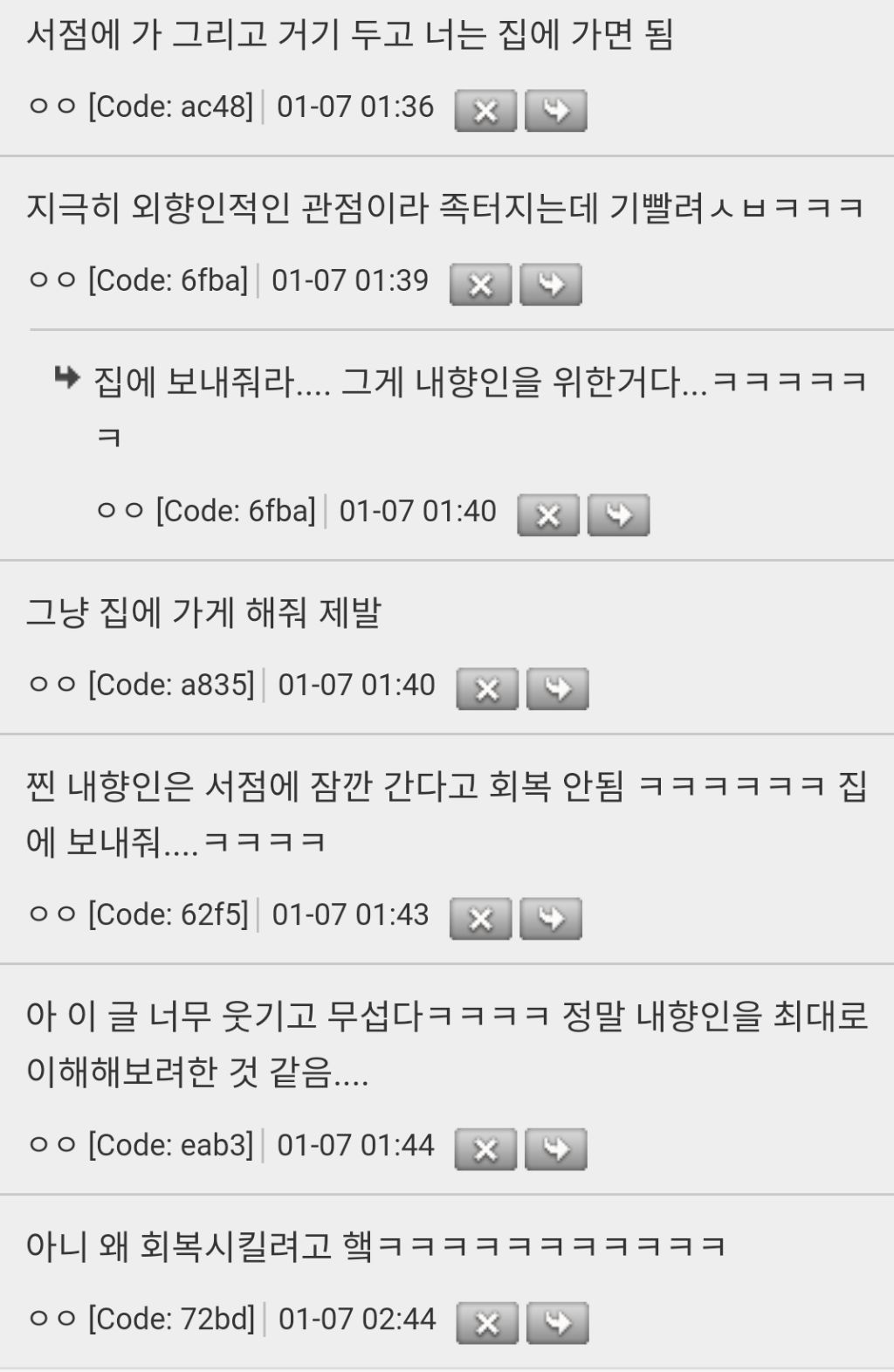Delete the comment with Code 62f5
The width and height of the screenshot is (894, 1372).
[x=480, y=919]
